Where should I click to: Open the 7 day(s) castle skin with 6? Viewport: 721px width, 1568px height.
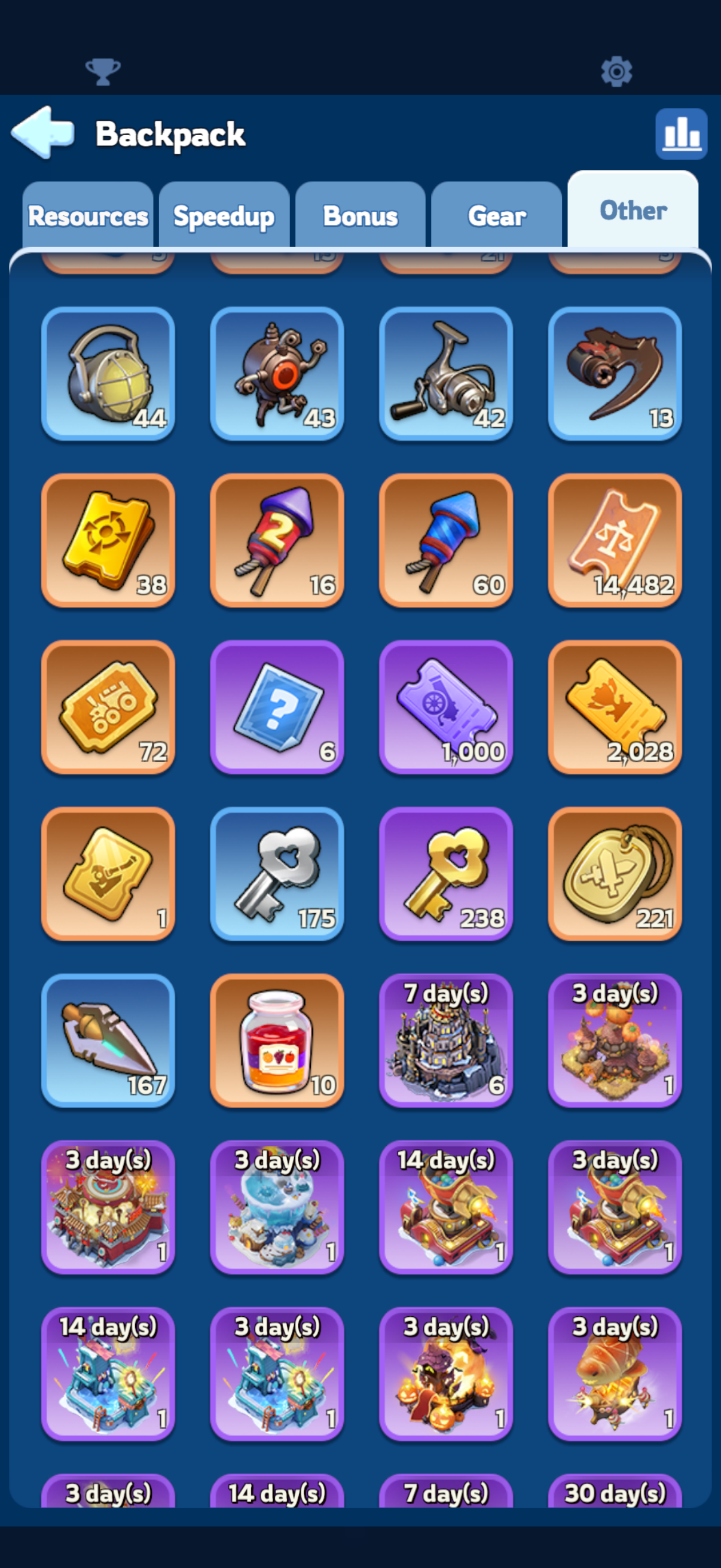point(446,1041)
